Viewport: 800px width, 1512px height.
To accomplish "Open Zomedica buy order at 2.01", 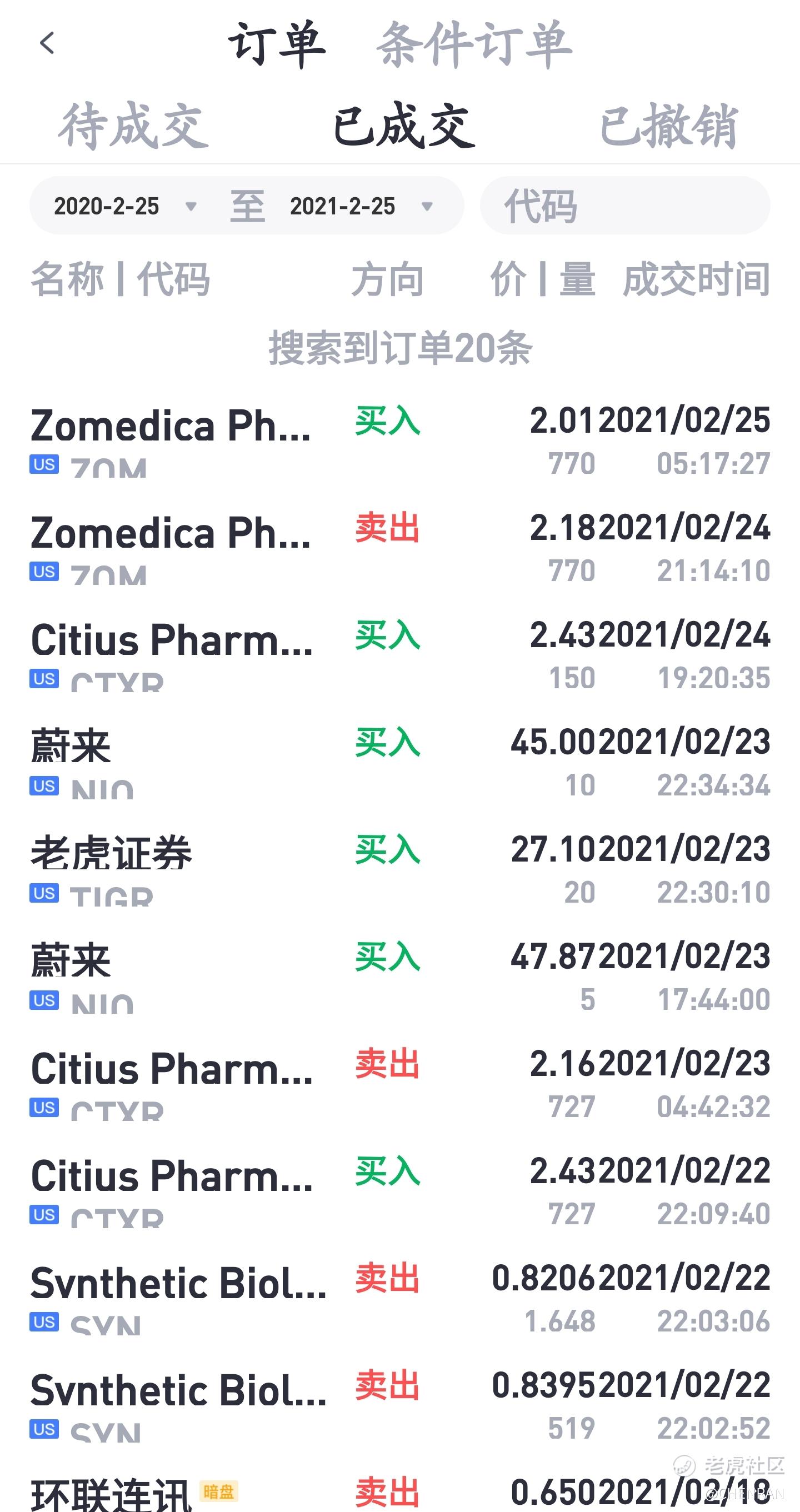I will [399, 440].
